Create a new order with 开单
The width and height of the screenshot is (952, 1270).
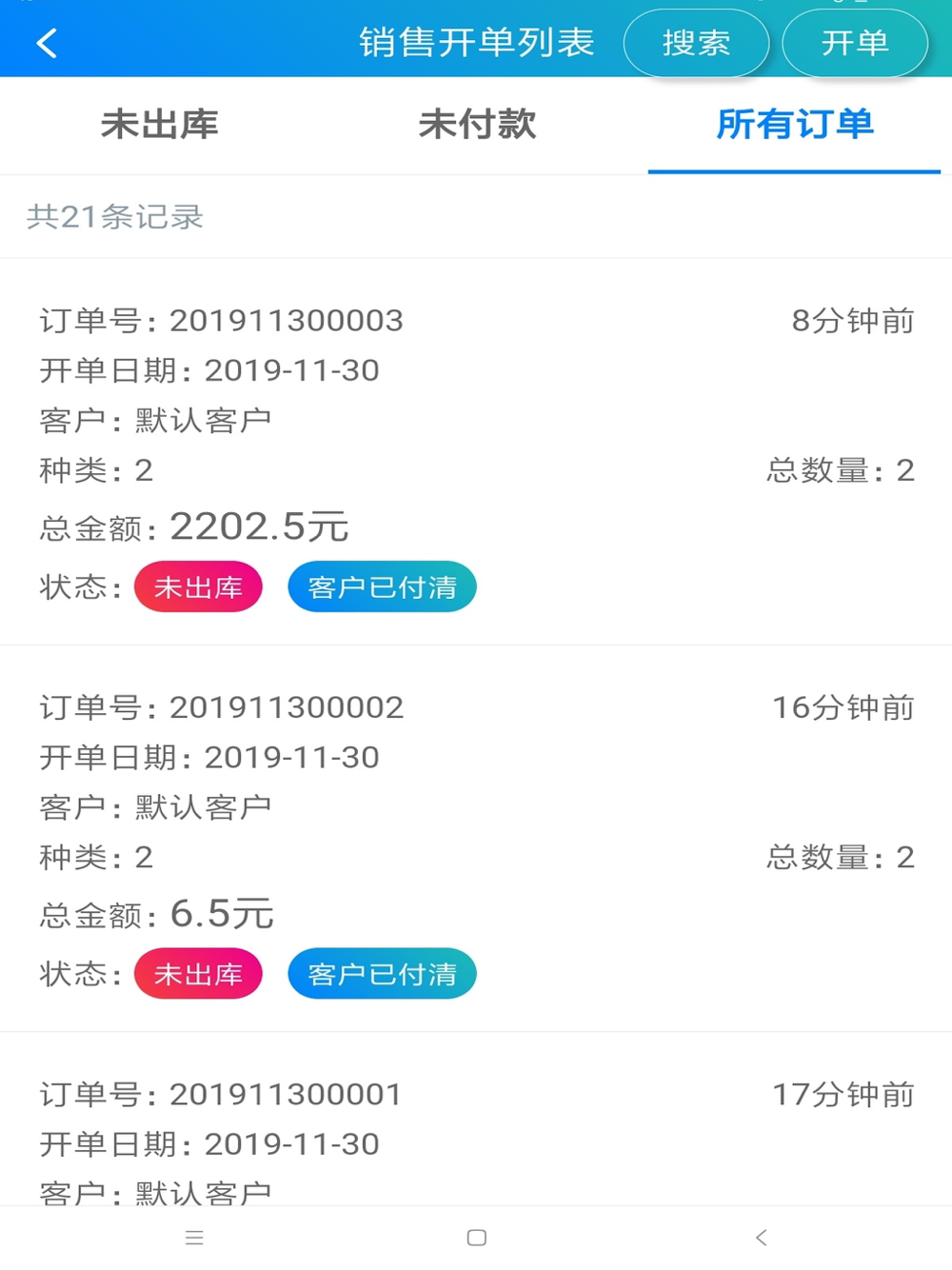[854, 43]
